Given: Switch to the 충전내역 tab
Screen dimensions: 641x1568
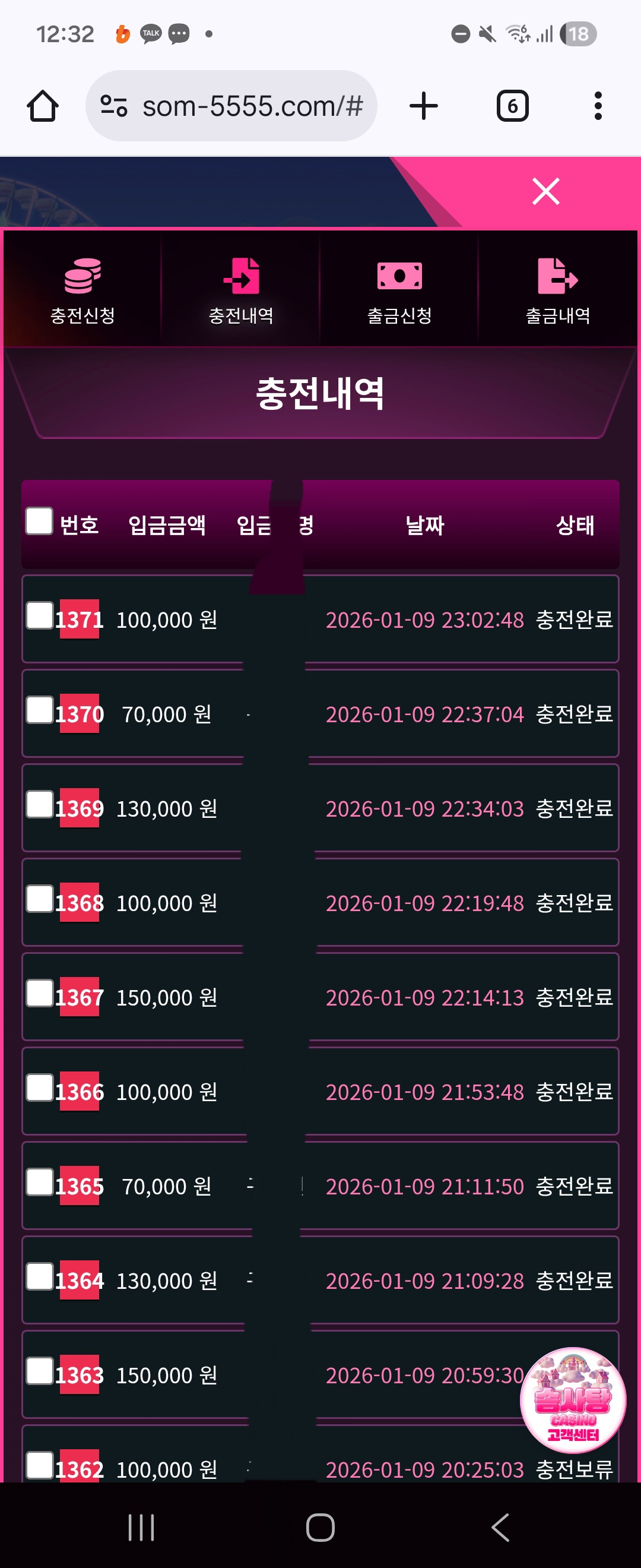Looking at the screenshot, I should pos(241,289).
